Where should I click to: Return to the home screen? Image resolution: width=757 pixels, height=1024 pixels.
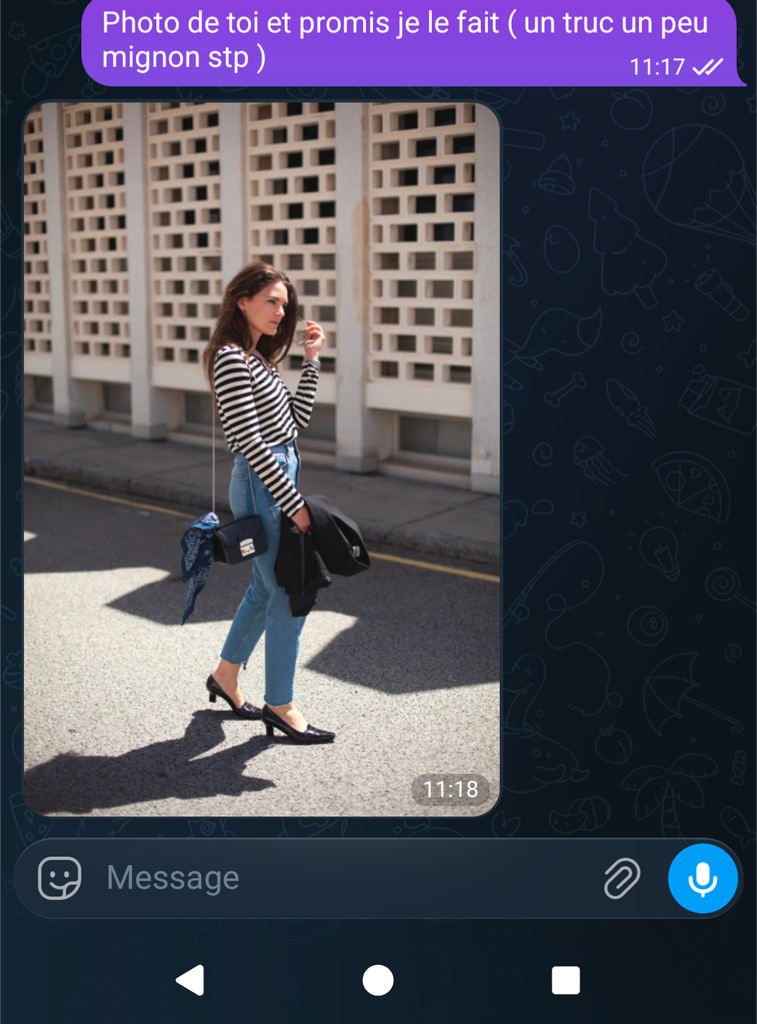pyautogui.click(x=378, y=980)
